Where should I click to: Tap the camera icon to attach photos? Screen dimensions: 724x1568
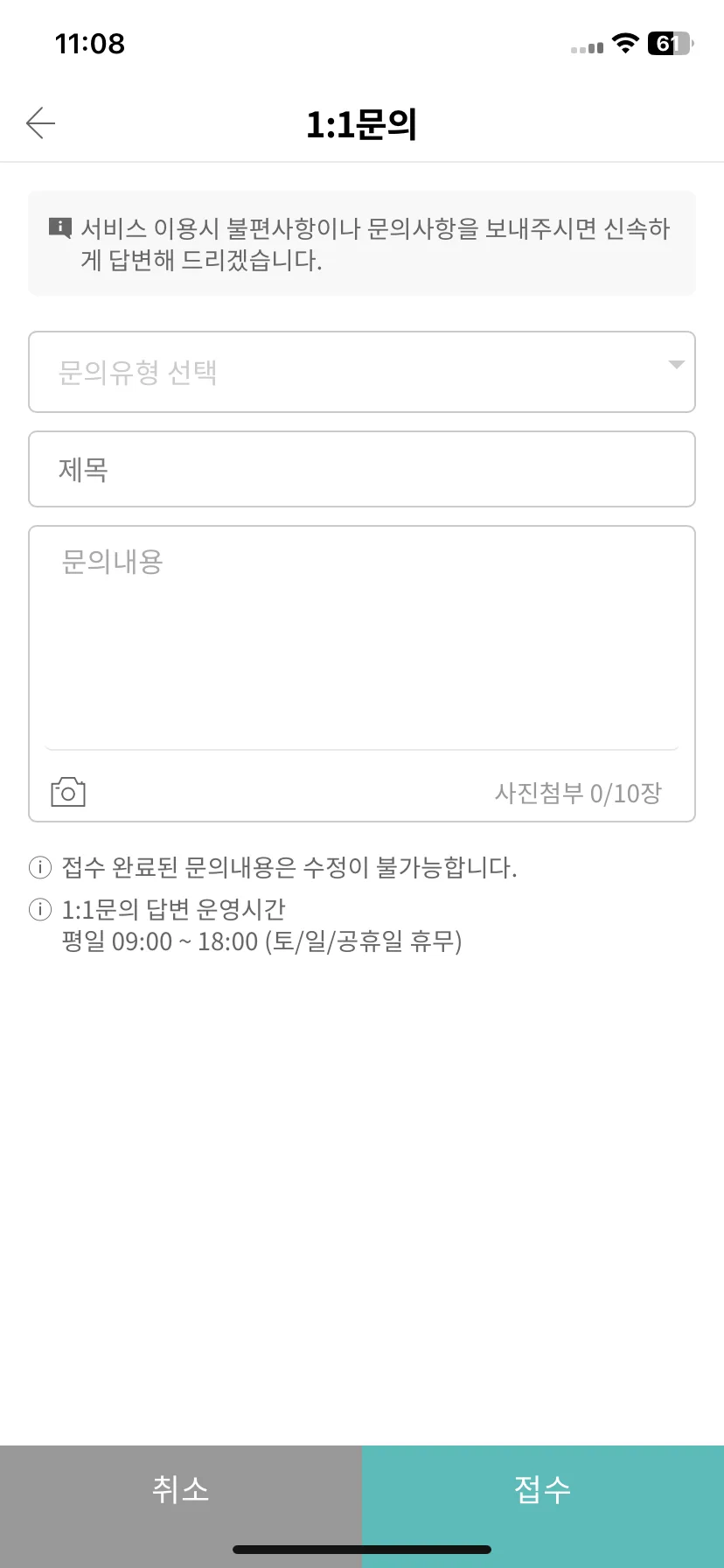[66, 790]
